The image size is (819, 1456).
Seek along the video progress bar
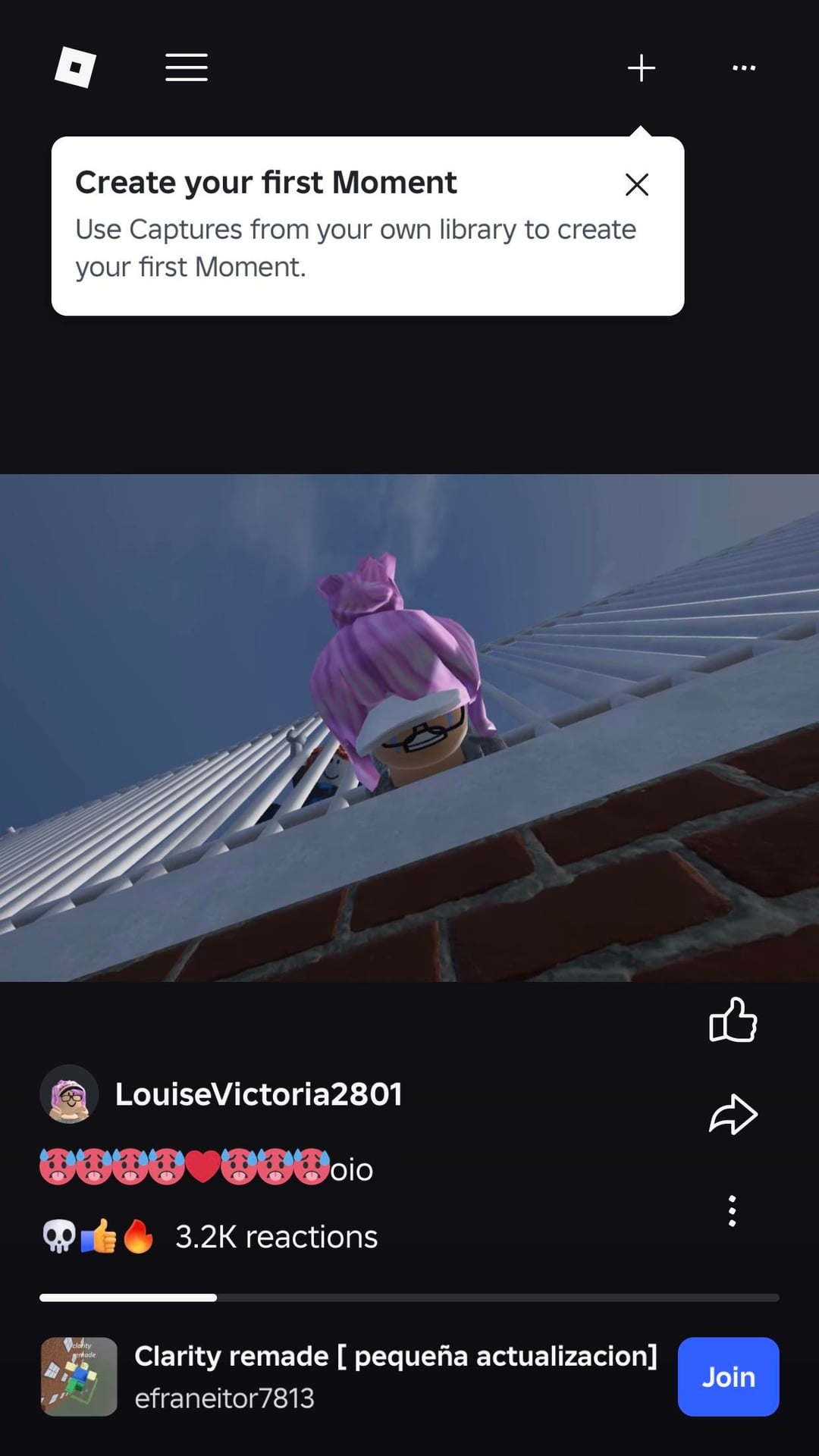point(409,1298)
